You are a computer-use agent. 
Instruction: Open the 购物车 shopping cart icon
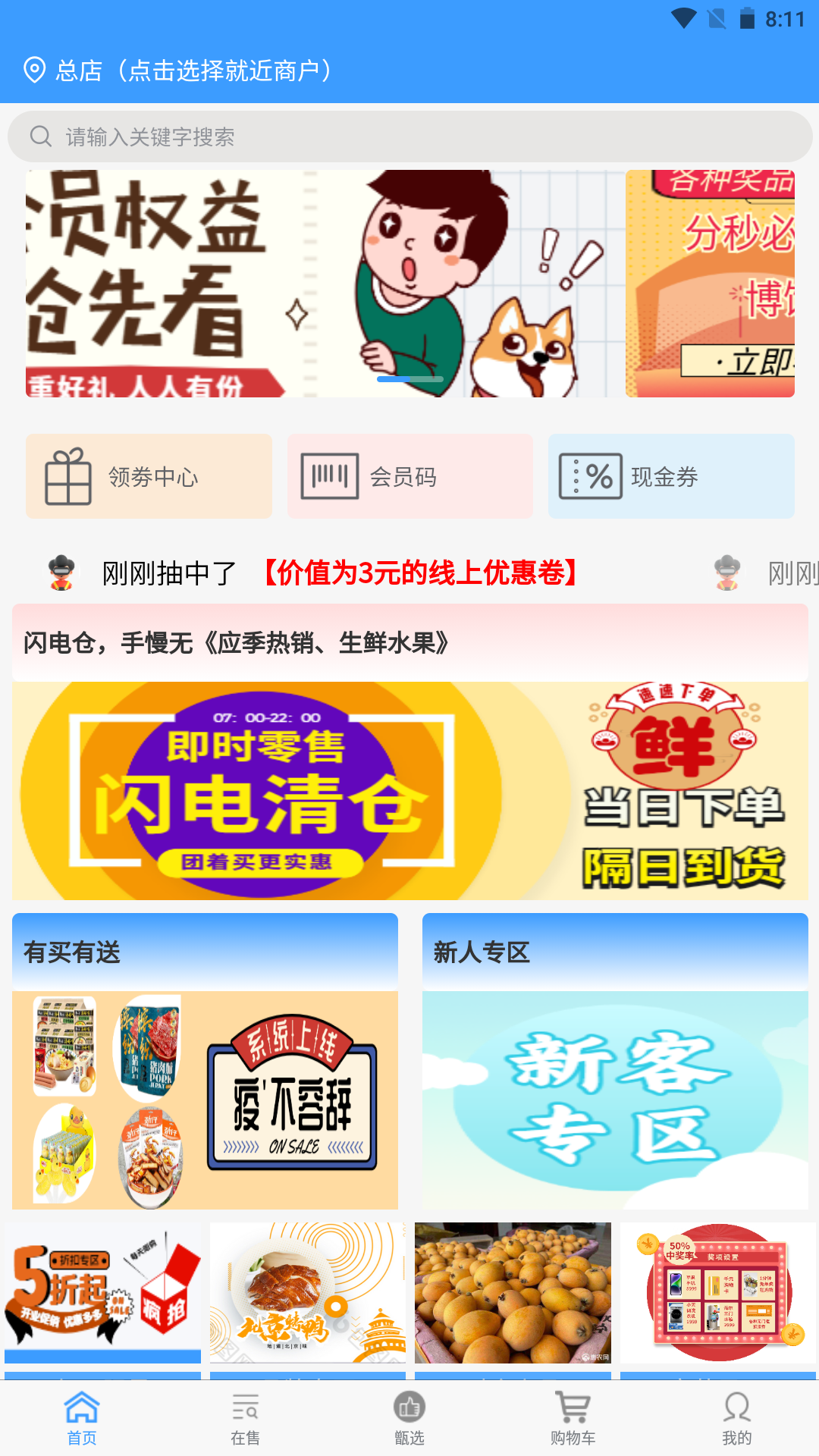pos(573,1407)
